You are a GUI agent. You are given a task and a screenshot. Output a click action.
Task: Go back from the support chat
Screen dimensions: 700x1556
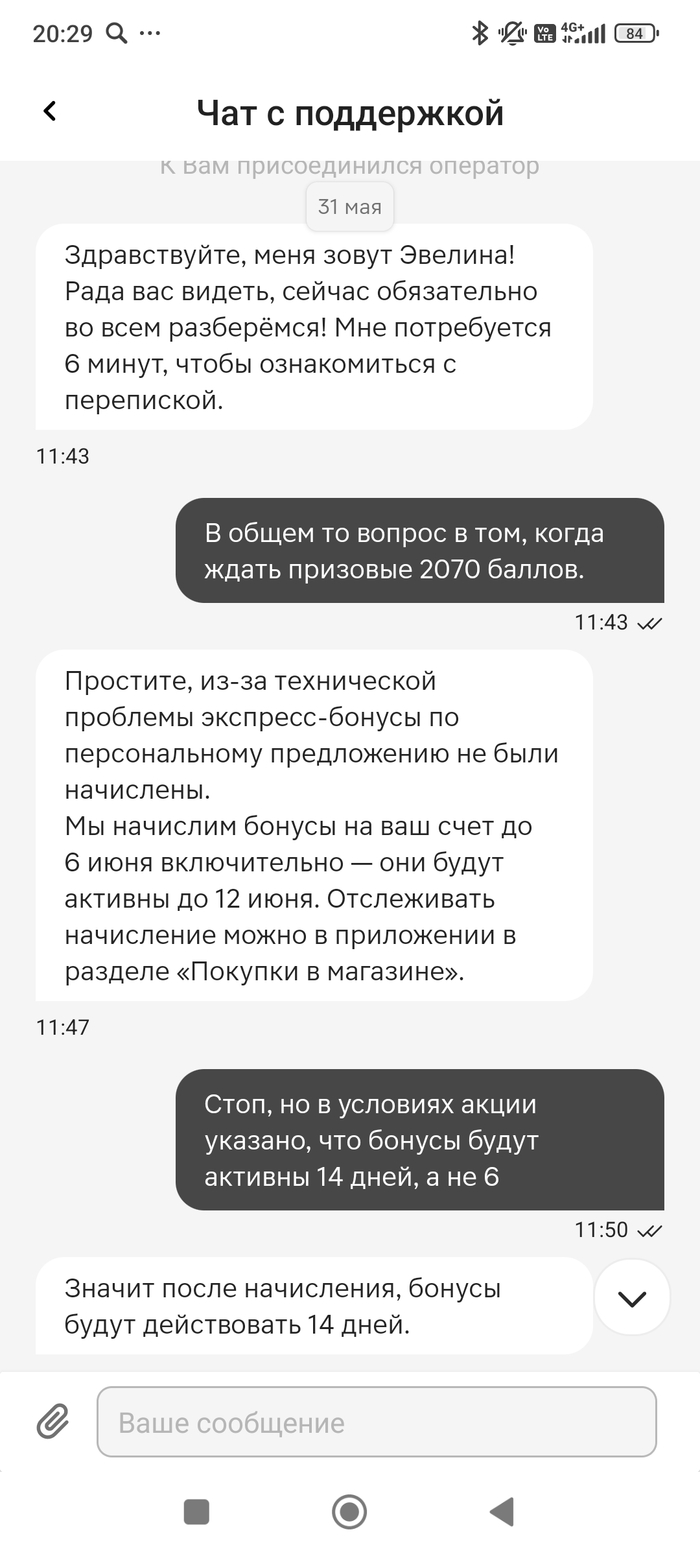point(49,112)
